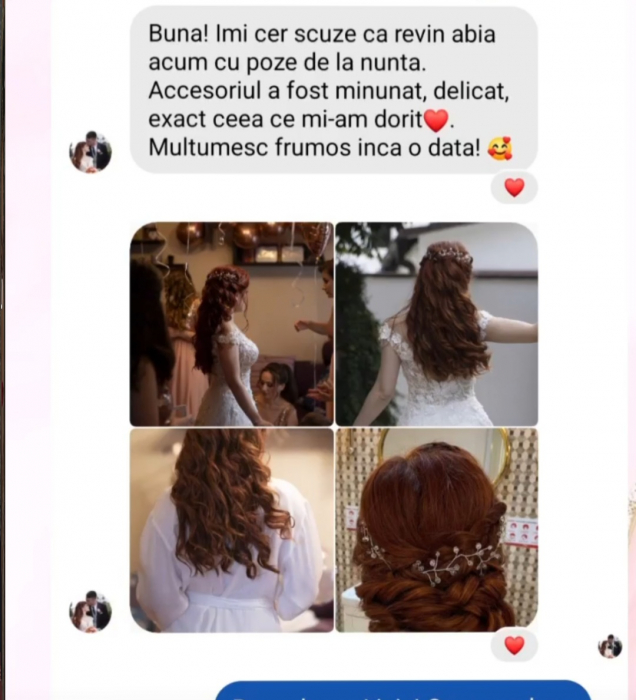The image size is (636, 700).
Task: Open the photo of the bride indoors with balloons
Action: point(231,324)
